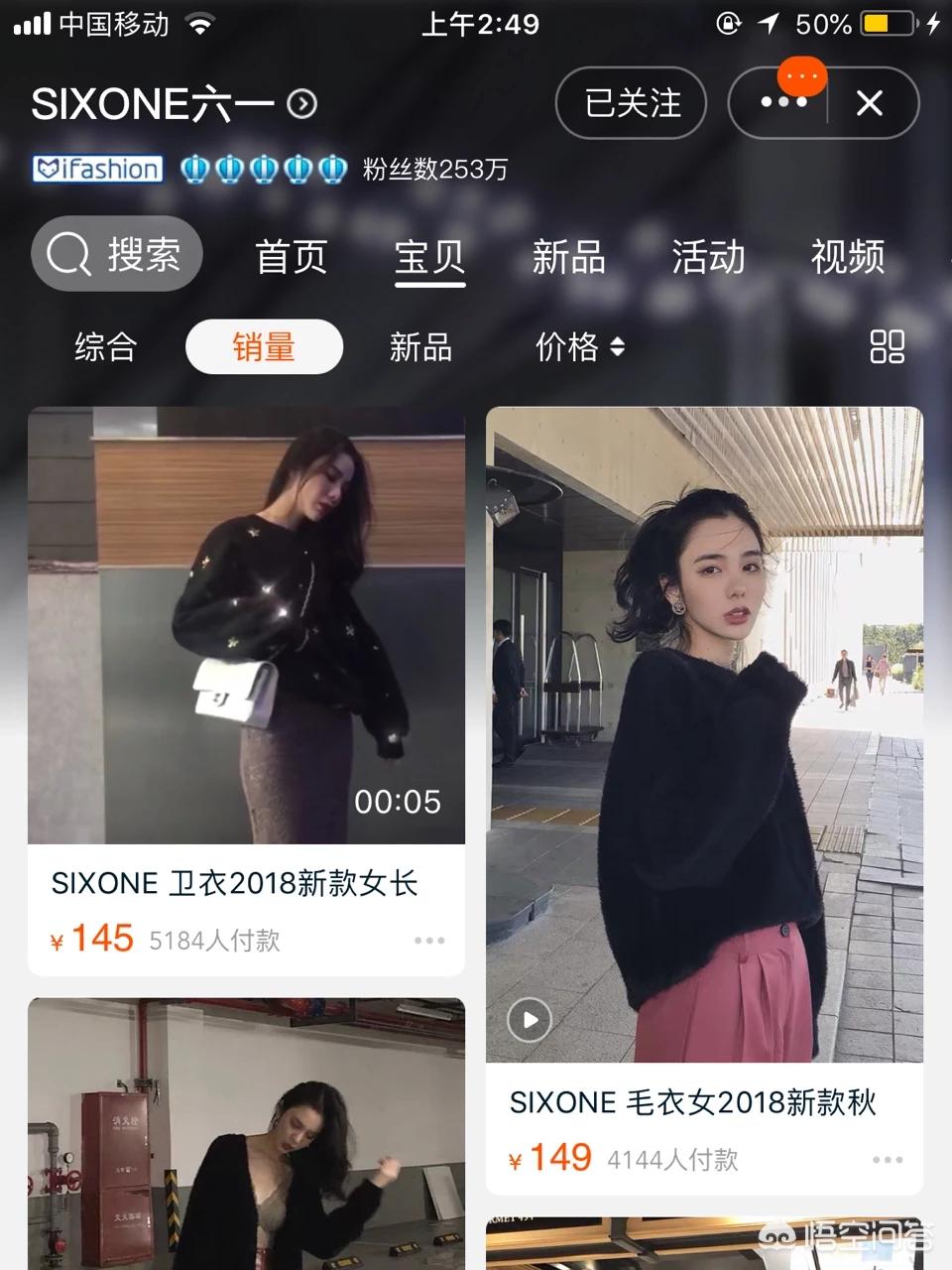Switch to the 首页 tab
Viewport: 952px width, 1270px height.
291,257
